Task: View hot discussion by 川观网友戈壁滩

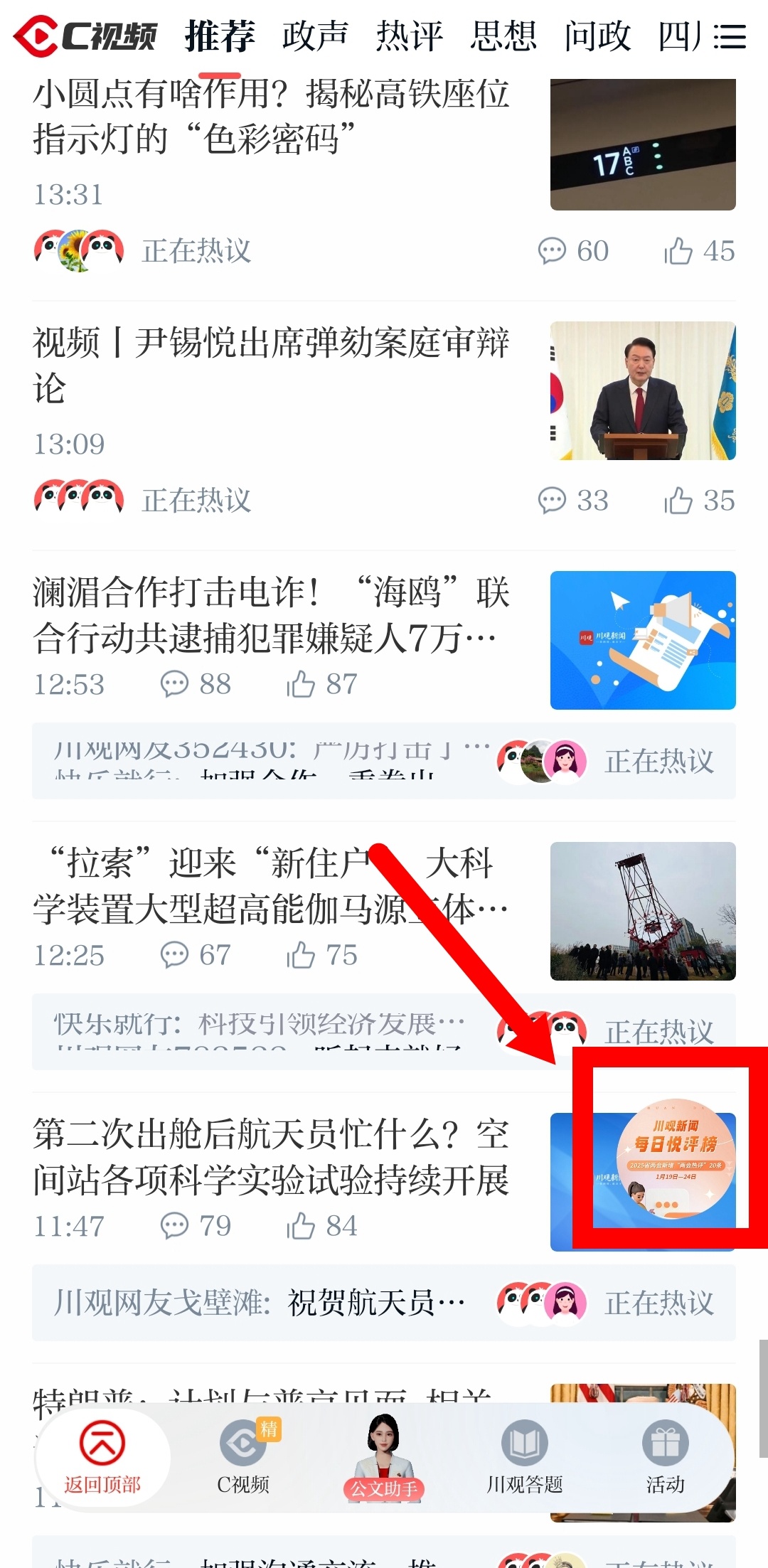Action: (260, 1303)
